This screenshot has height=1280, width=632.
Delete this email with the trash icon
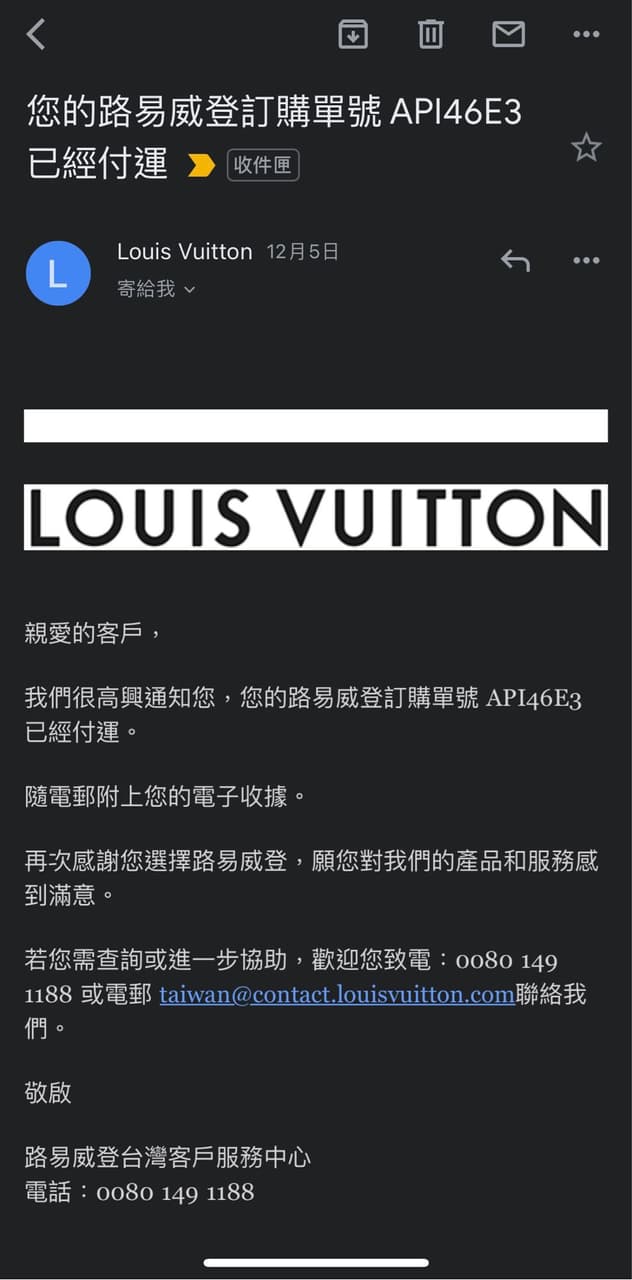coord(430,35)
